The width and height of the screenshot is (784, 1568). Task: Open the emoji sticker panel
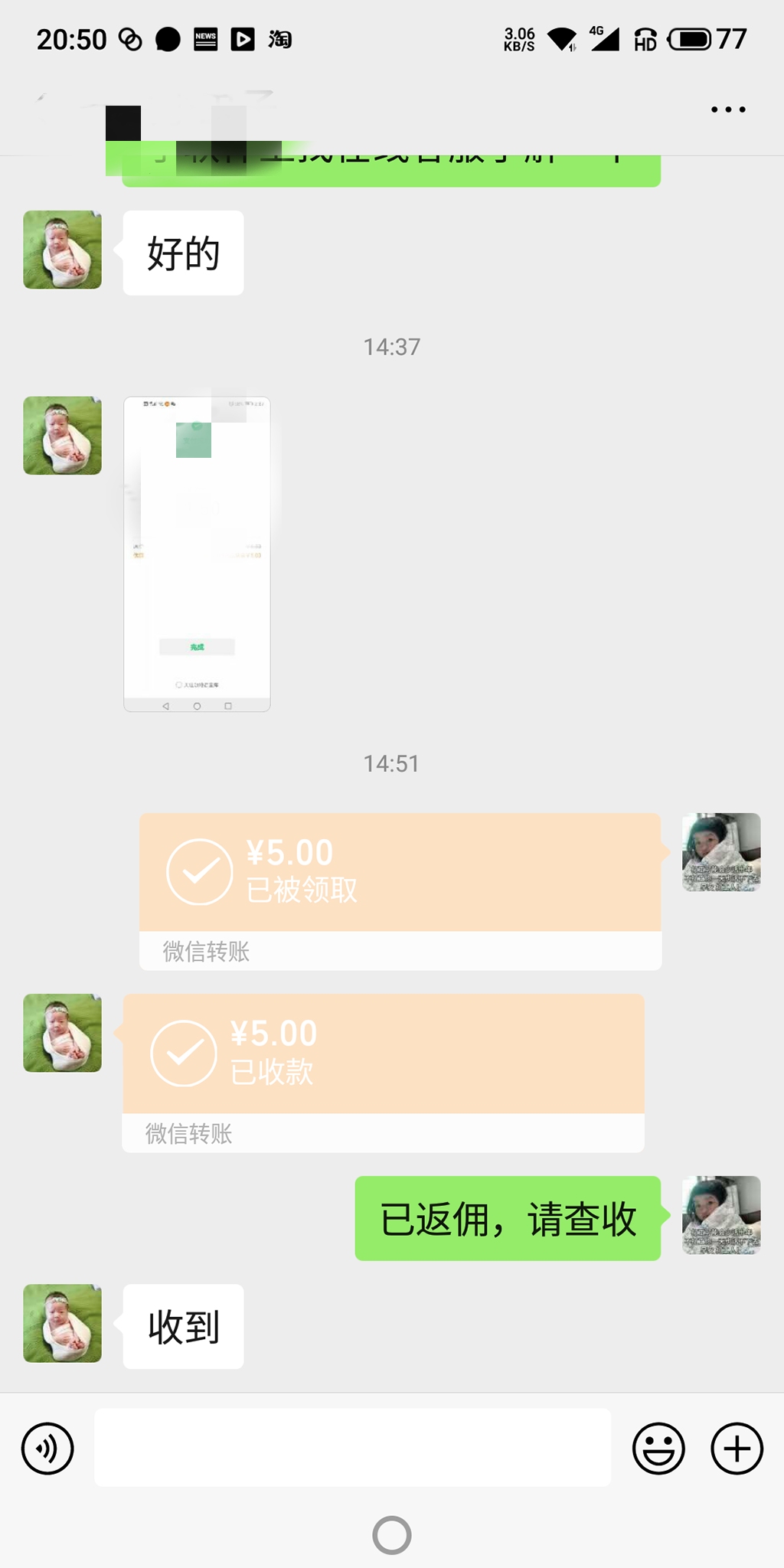click(658, 1449)
